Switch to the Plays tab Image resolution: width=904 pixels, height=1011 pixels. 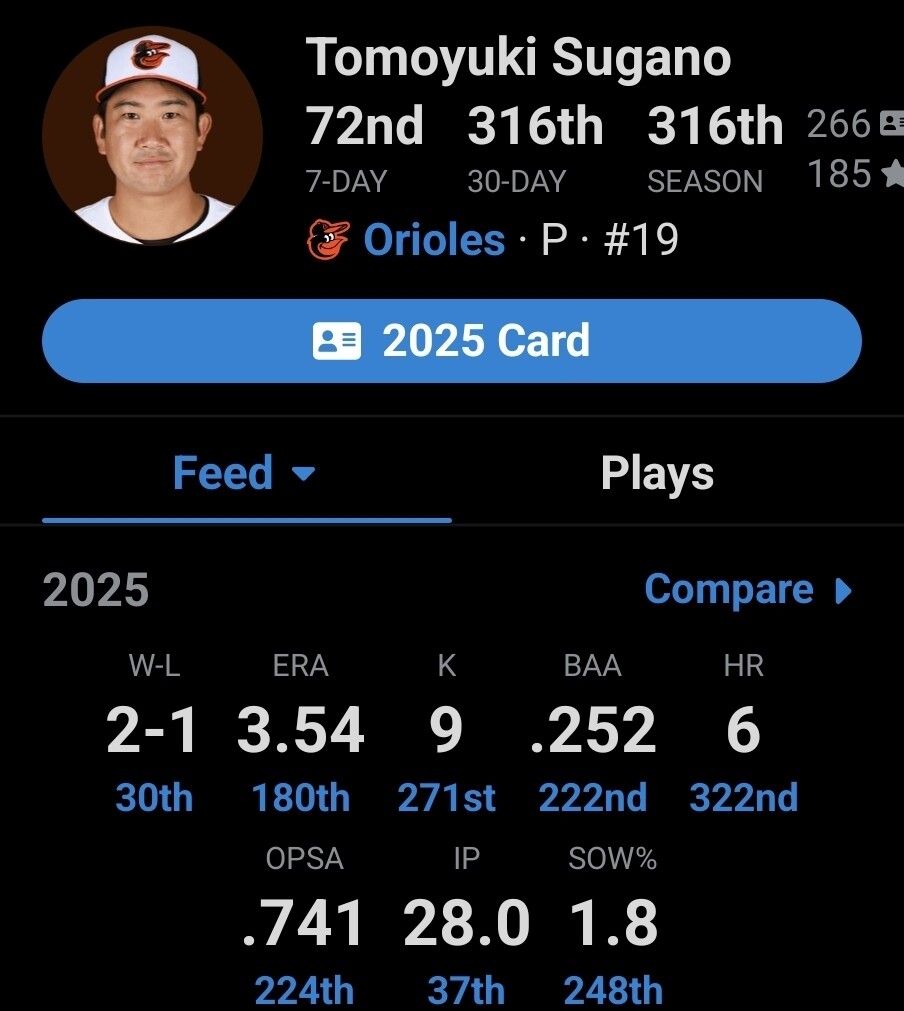pos(657,474)
